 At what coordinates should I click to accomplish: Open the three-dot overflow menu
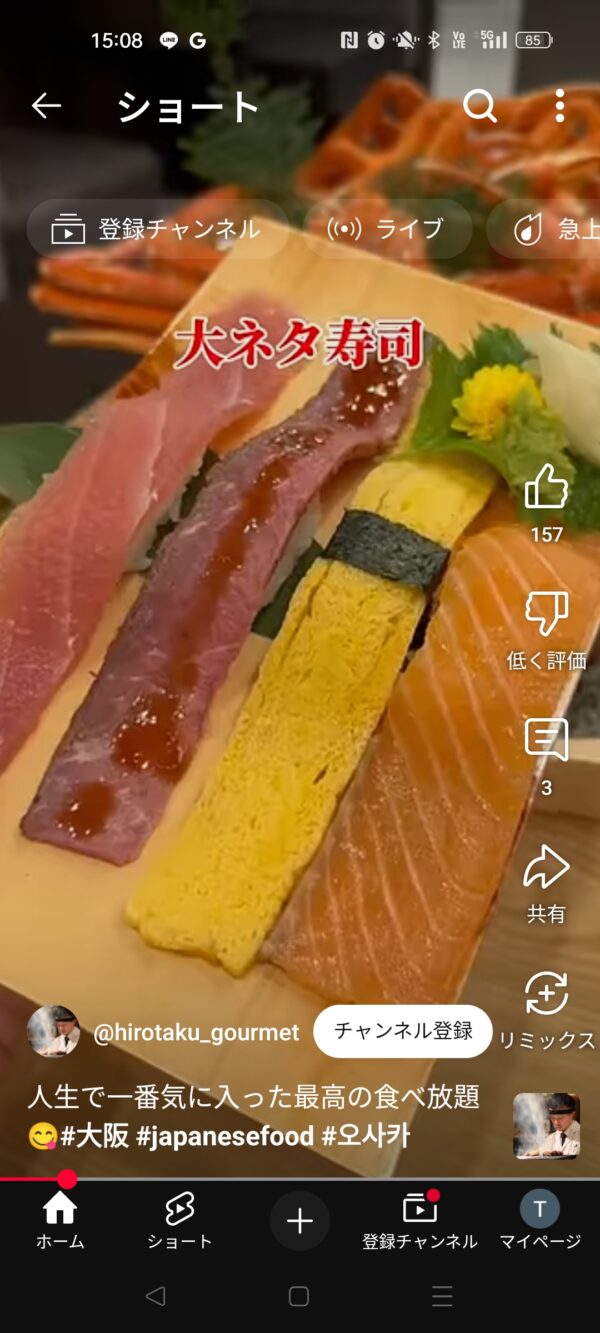coord(560,106)
